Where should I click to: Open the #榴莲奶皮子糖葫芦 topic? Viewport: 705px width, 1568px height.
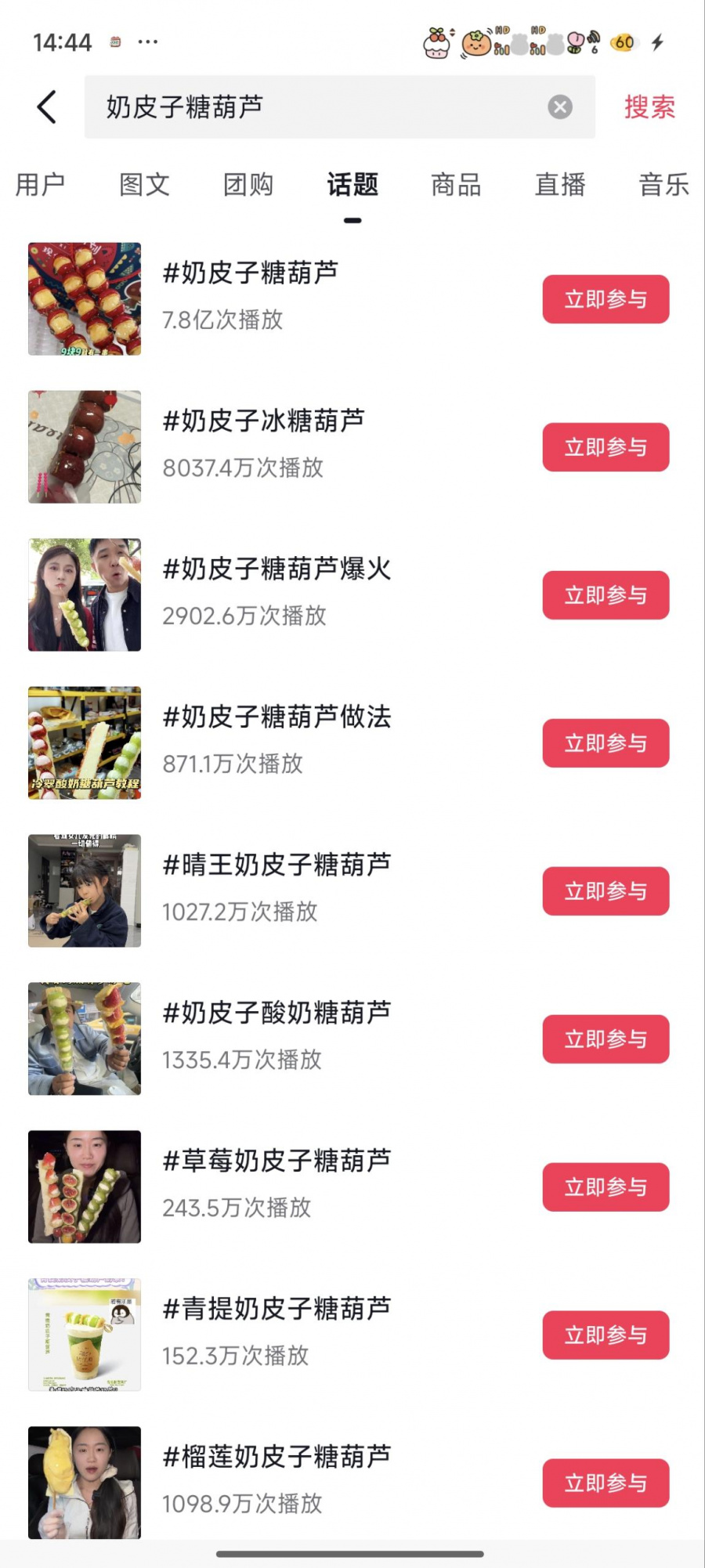277,1458
